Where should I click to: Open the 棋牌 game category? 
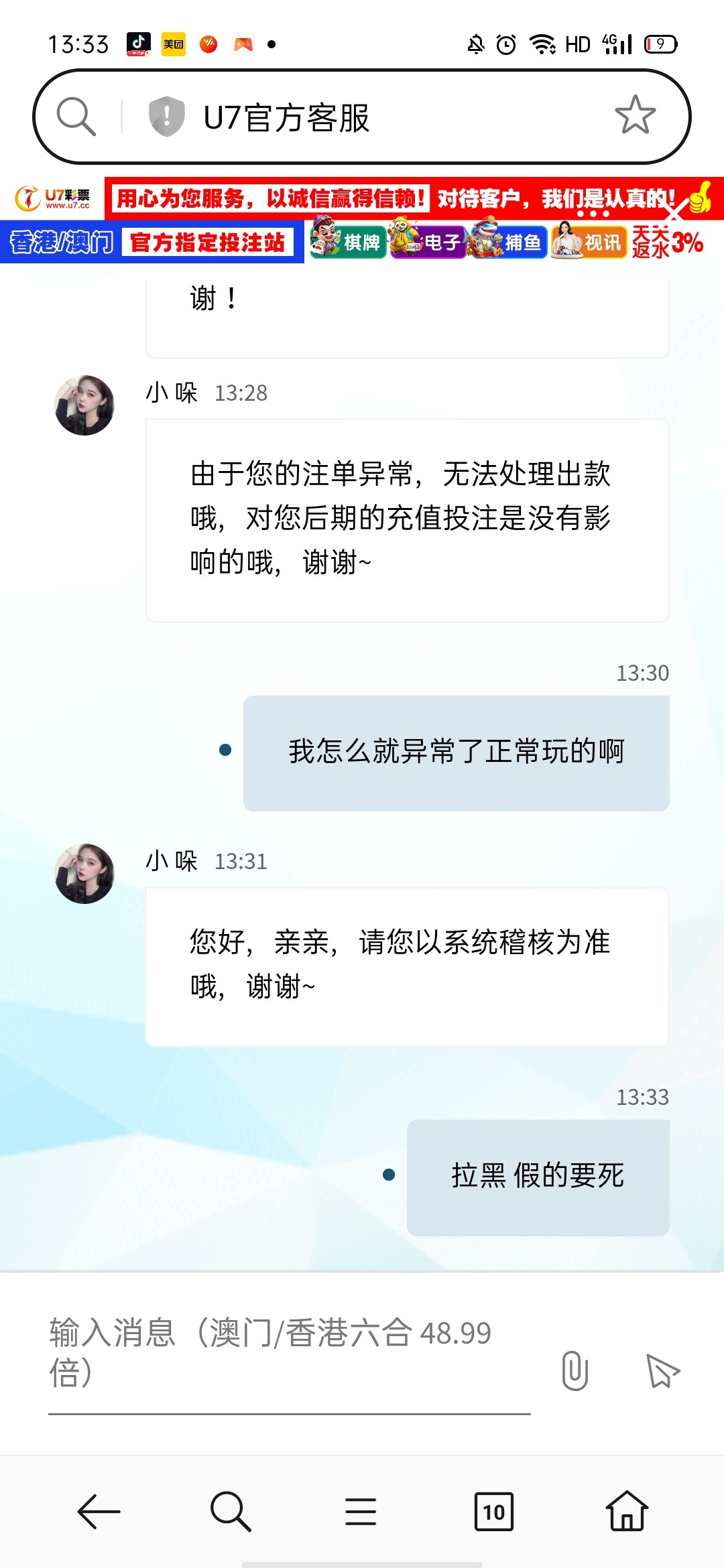(348, 241)
